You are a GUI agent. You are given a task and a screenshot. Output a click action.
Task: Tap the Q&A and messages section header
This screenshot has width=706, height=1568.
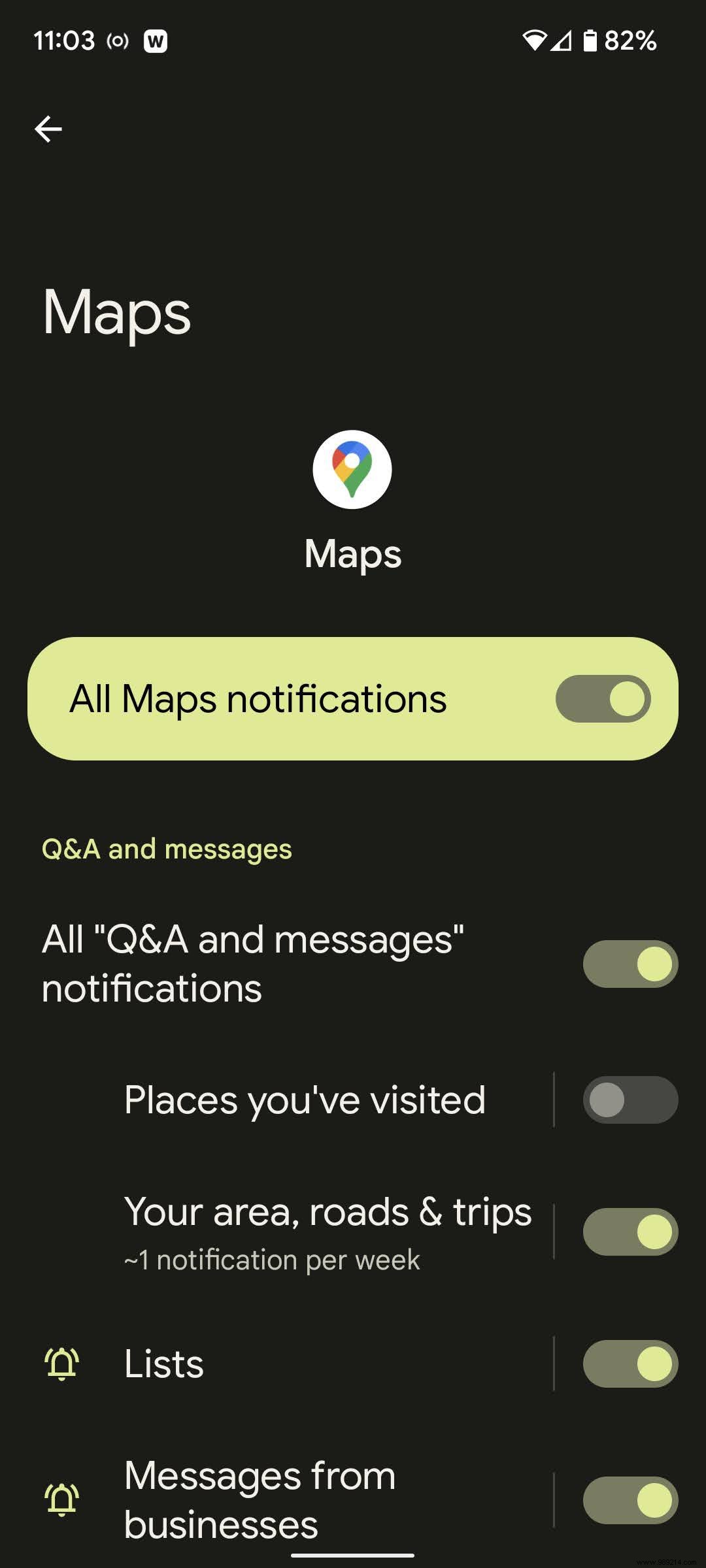pos(166,848)
